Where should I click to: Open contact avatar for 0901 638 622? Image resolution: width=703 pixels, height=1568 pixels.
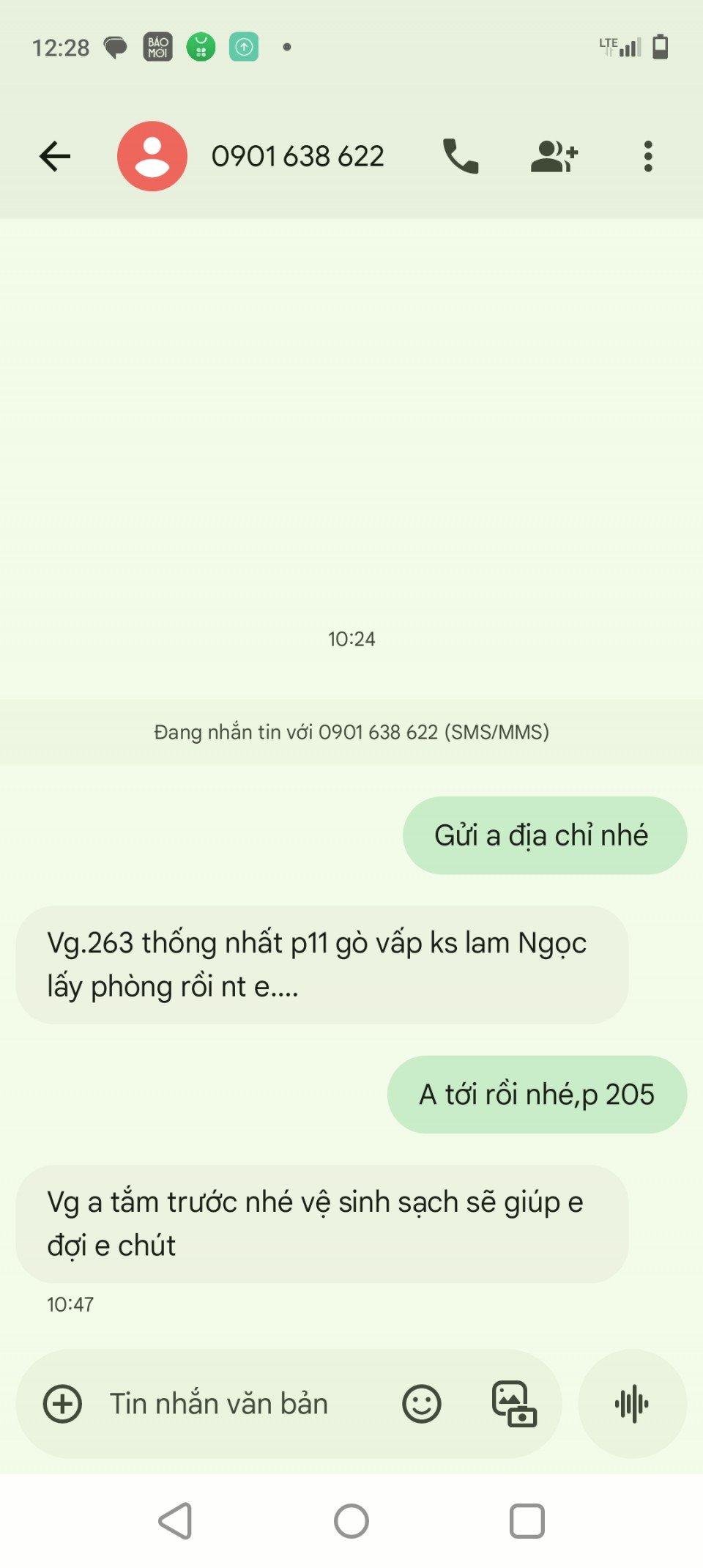pyautogui.click(x=152, y=156)
